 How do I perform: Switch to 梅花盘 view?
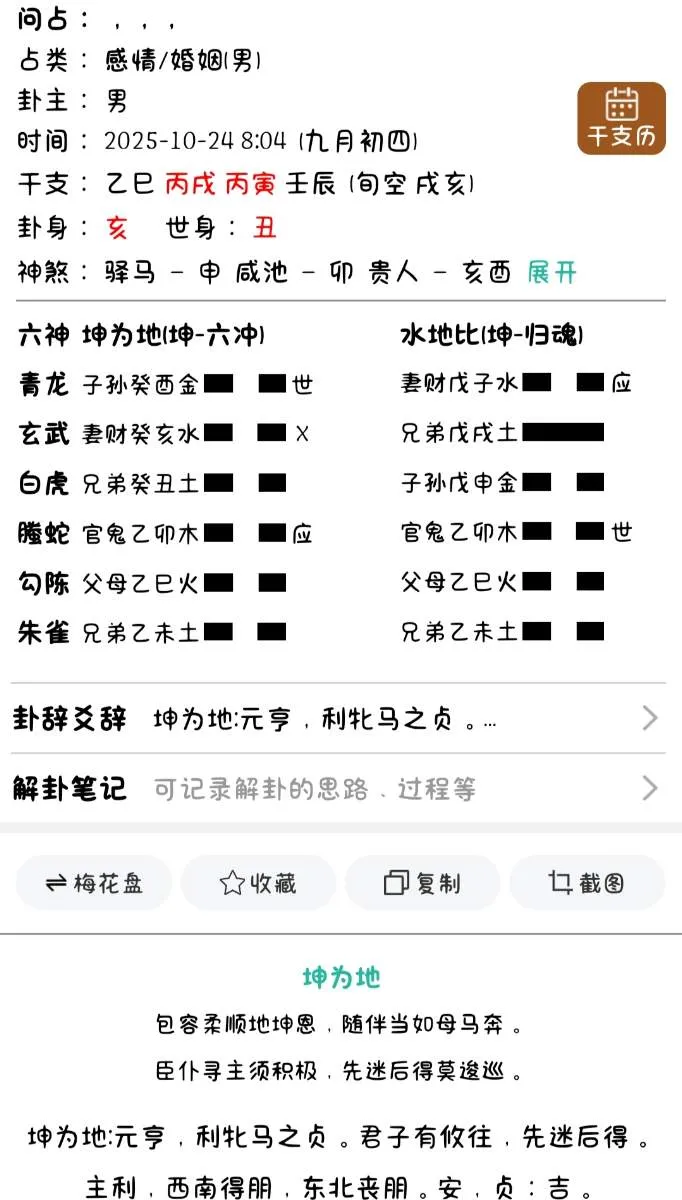coord(94,882)
